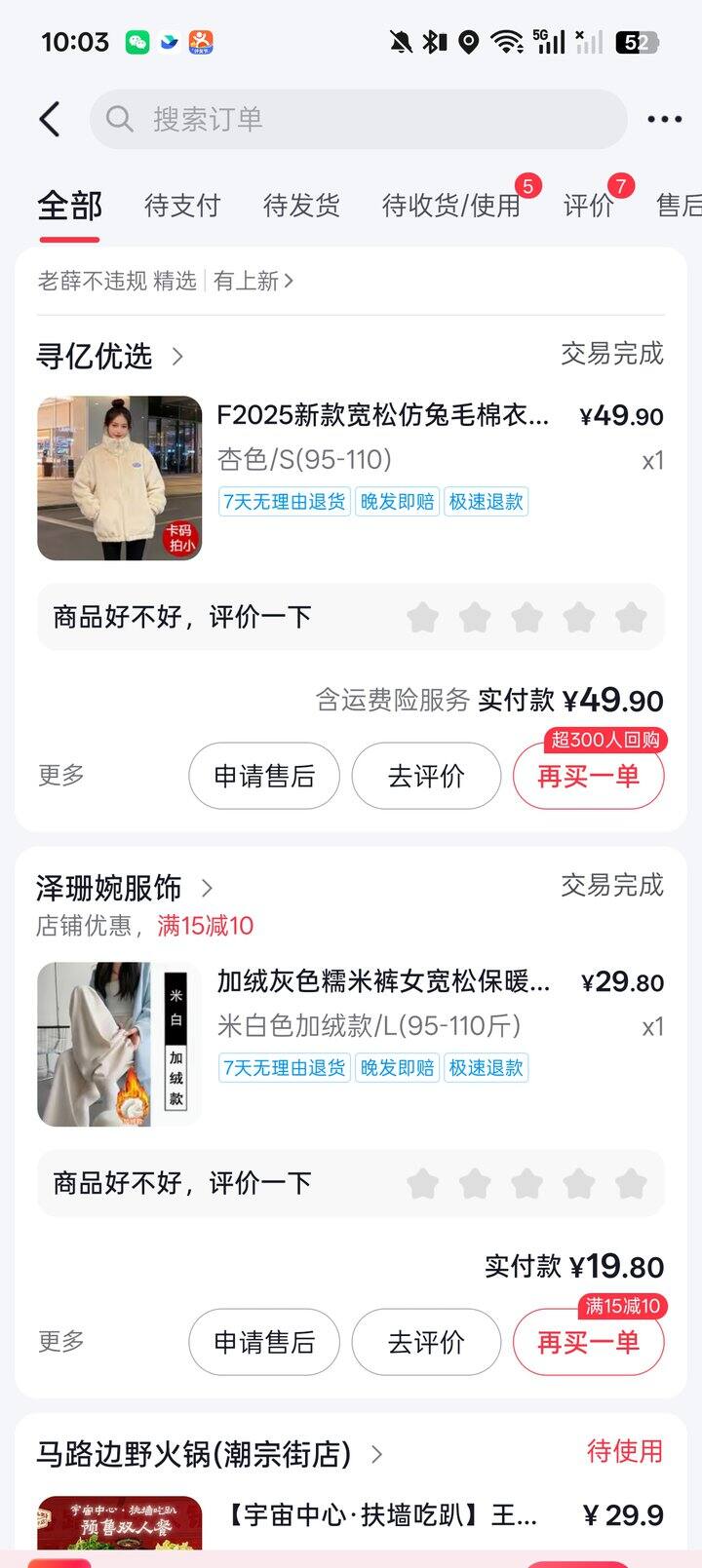Open the 评价 tab

(588, 206)
